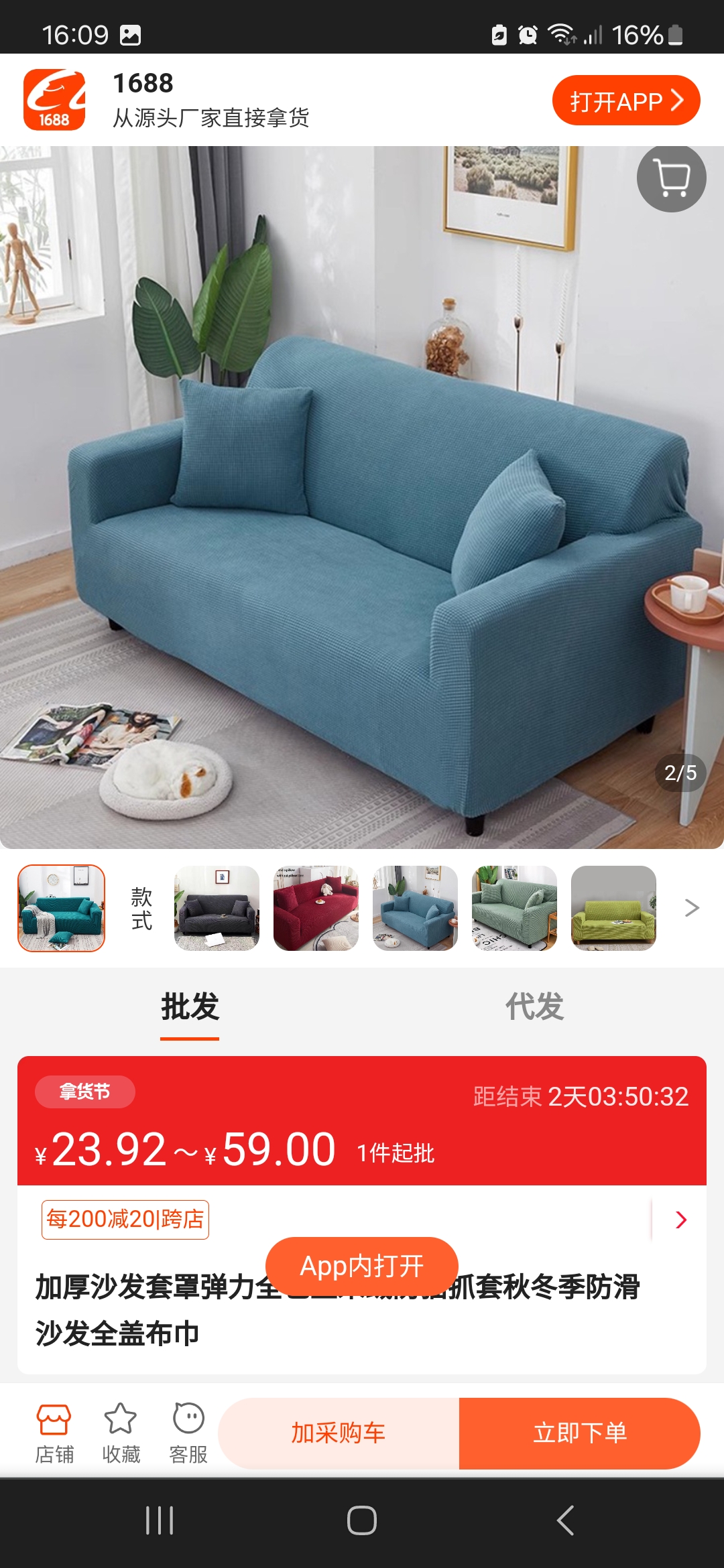Choose the lime green sofa style
Image resolution: width=724 pixels, height=1568 pixels.
[613, 908]
